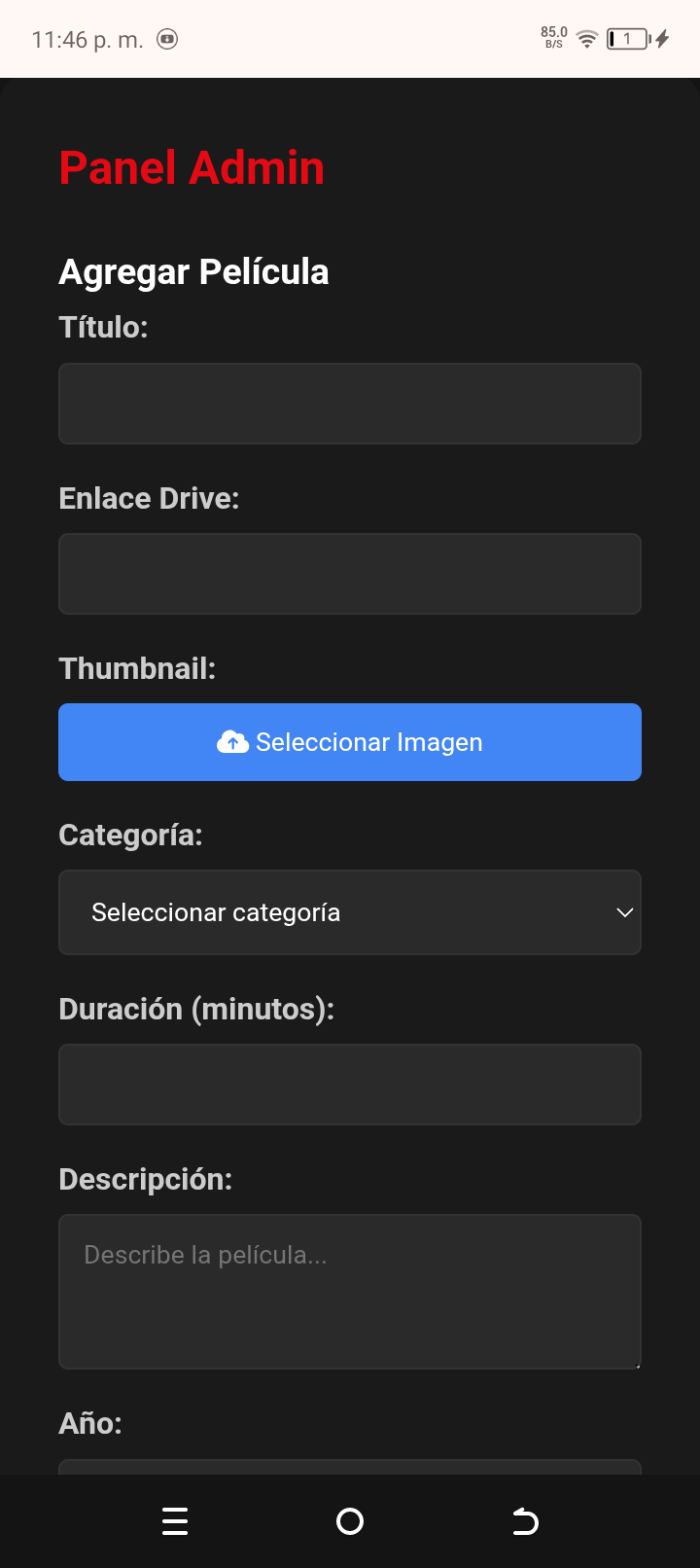This screenshot has height=1568, width=700.
Task: Open the recent apps menu
Action: coord(175,1521)
